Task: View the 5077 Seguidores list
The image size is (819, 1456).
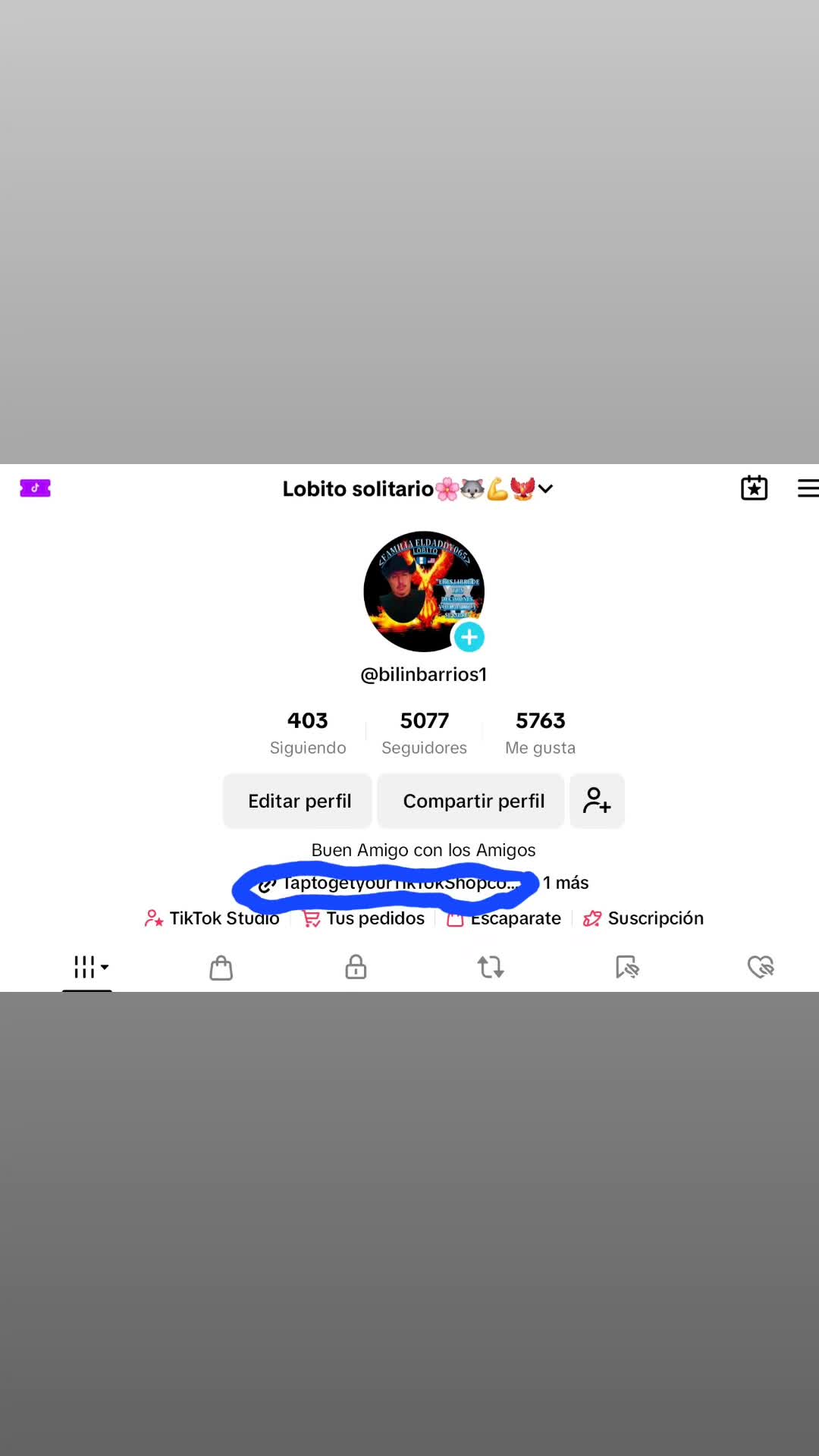Action: tap(425, 733)
